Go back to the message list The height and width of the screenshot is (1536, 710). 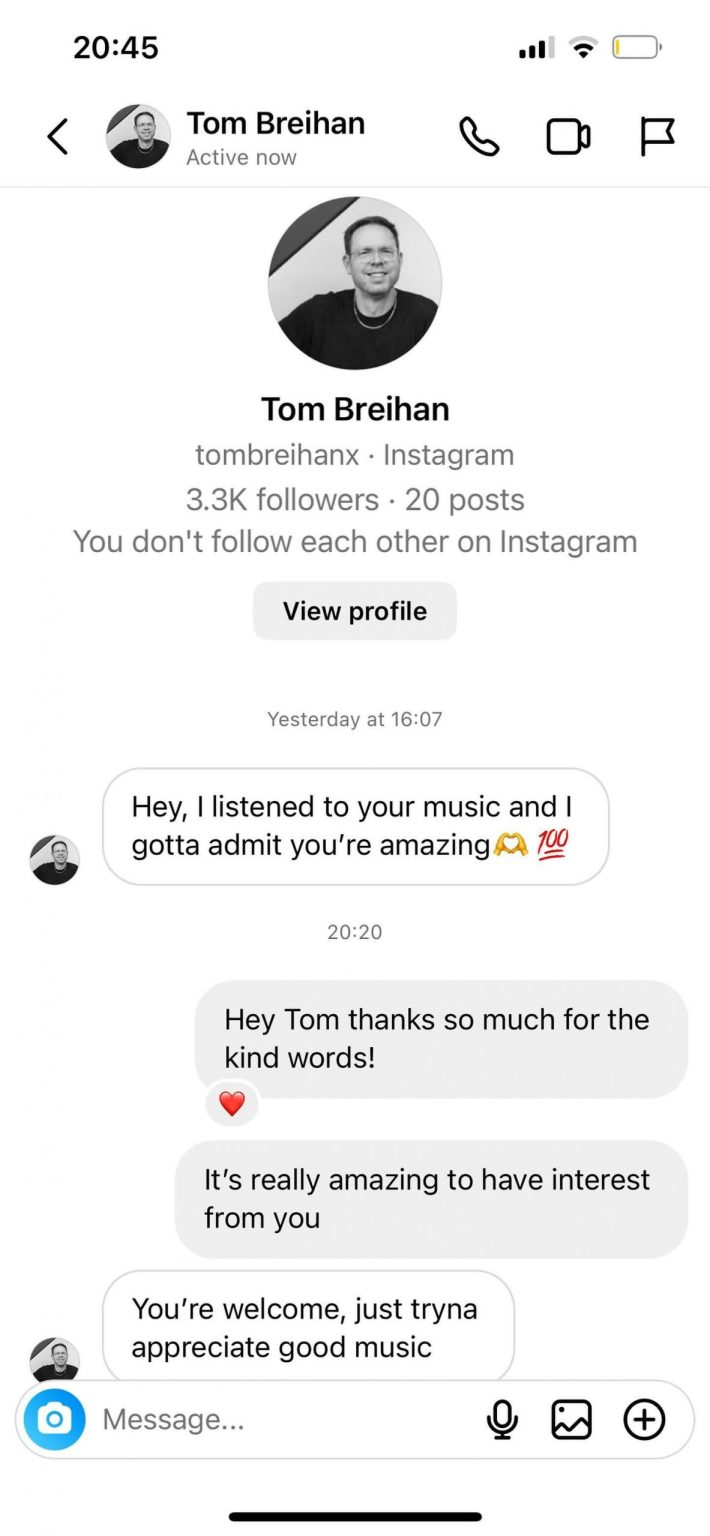[x=58, y=137]
